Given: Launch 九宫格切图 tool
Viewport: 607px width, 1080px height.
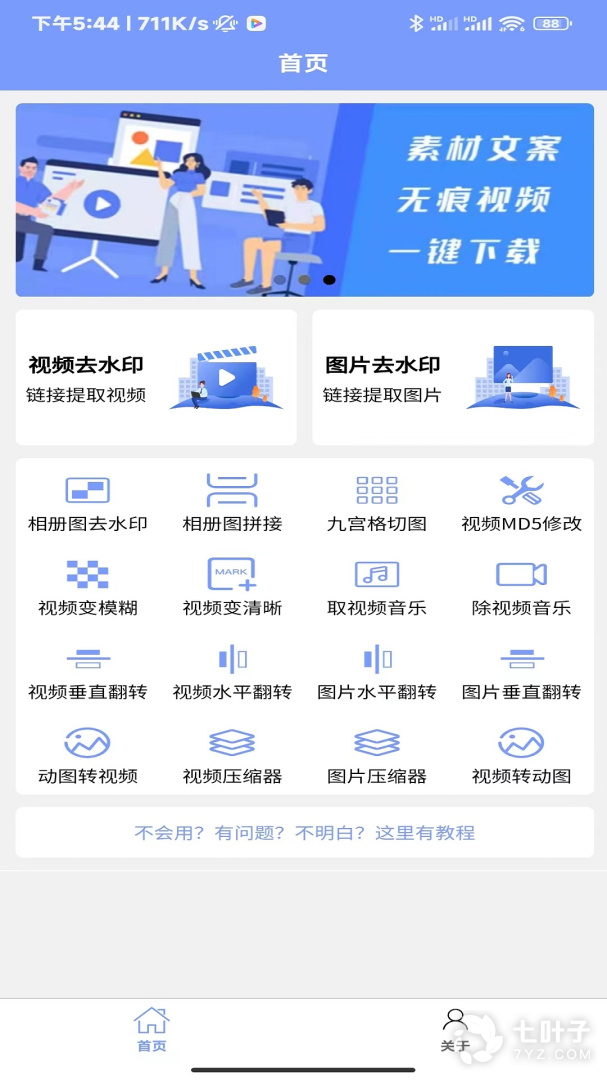Looking at the screenshot, I should point(377,503).
